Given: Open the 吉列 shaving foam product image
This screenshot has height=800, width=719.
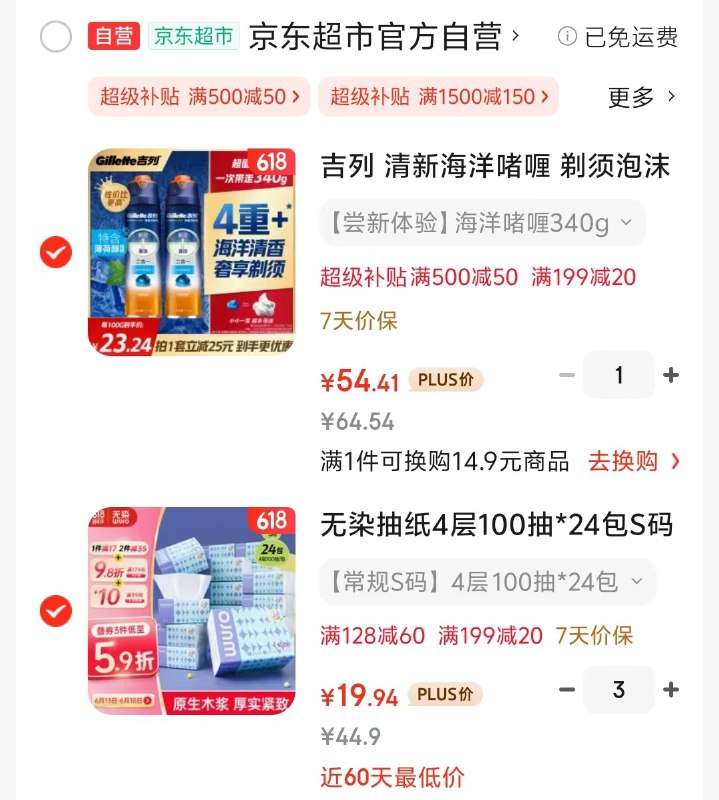Looking at the screenshot, I should [x=192, y=252].
